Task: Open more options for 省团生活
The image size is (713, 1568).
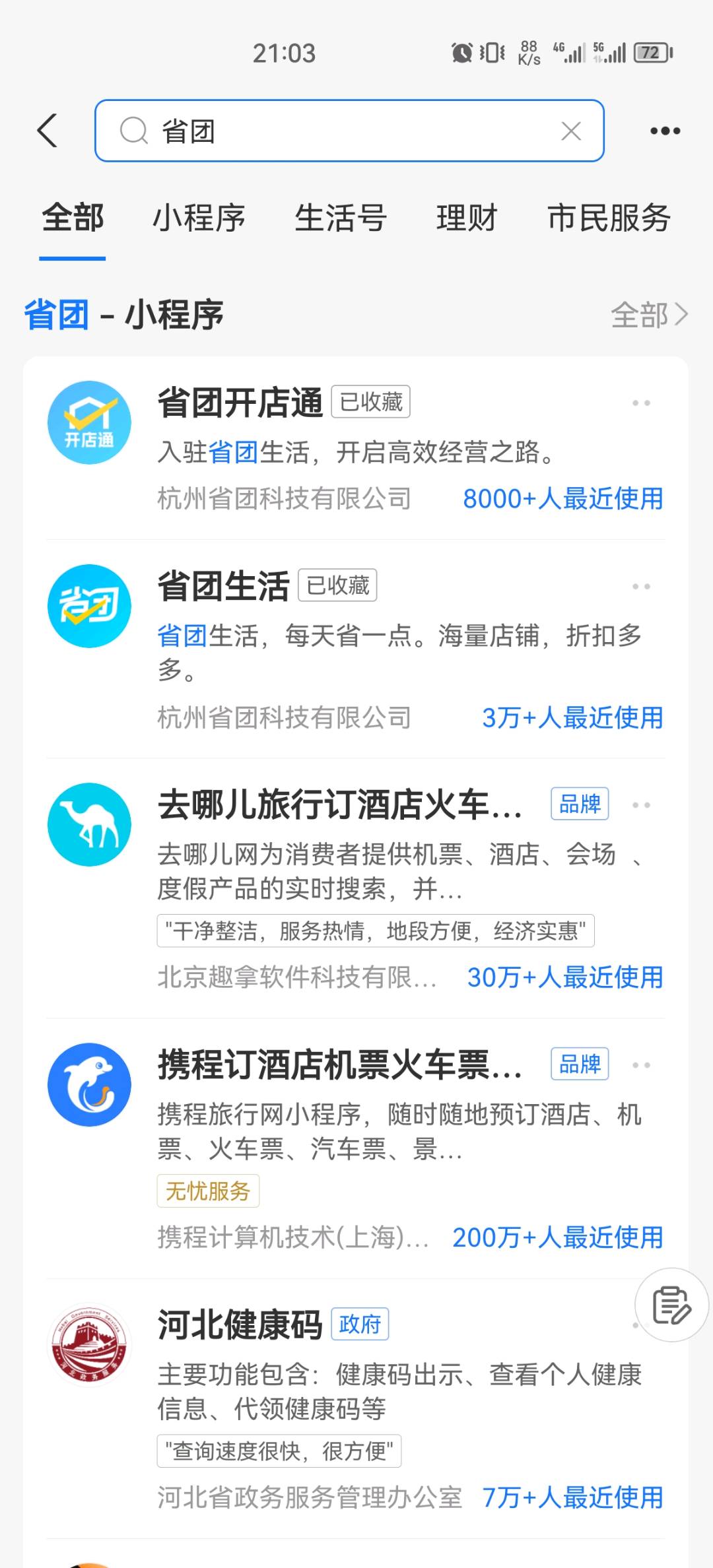Action: click(x=641, y=586)
